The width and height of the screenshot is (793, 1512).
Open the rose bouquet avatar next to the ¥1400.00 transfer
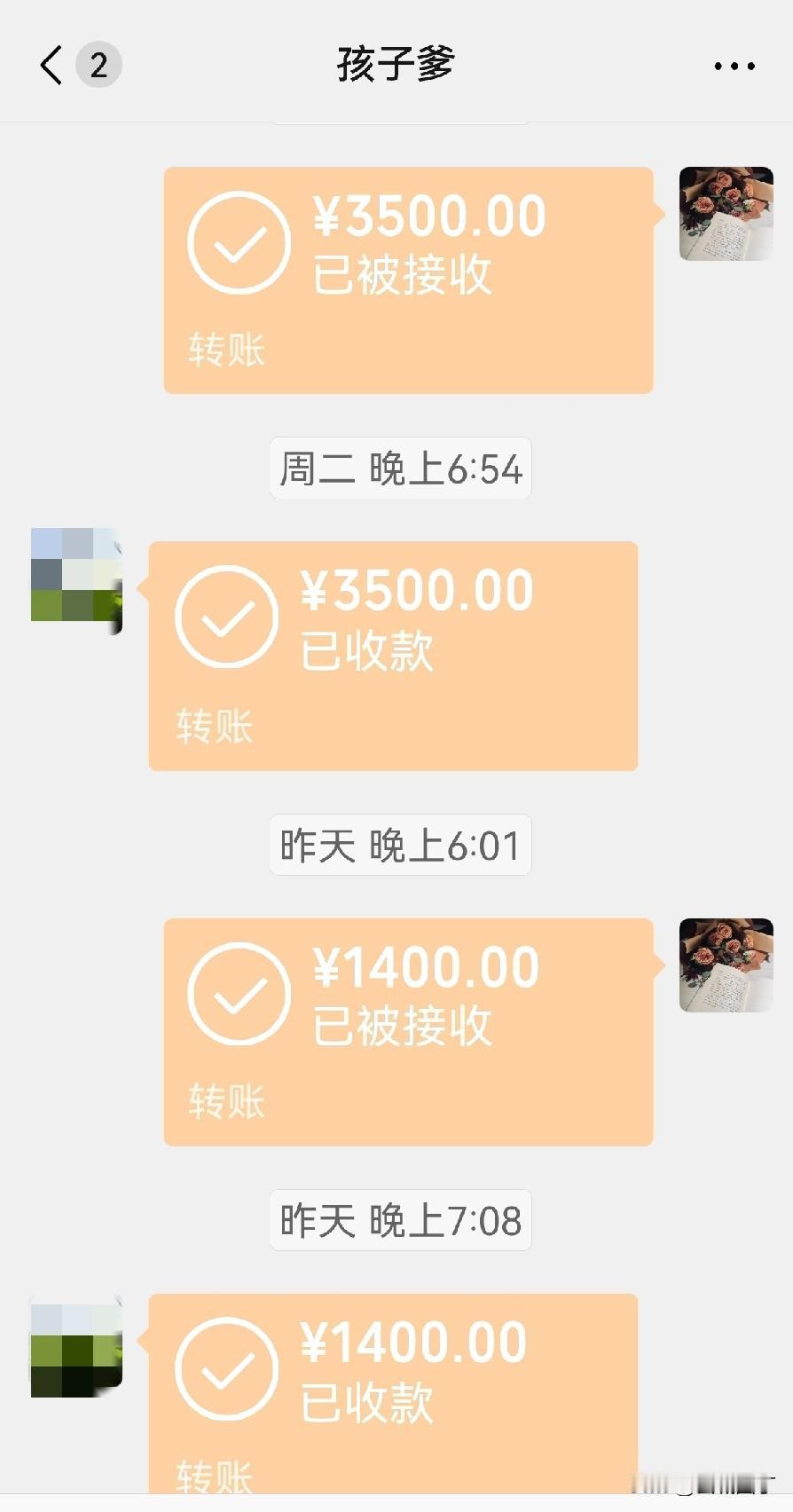pos(727,965)
